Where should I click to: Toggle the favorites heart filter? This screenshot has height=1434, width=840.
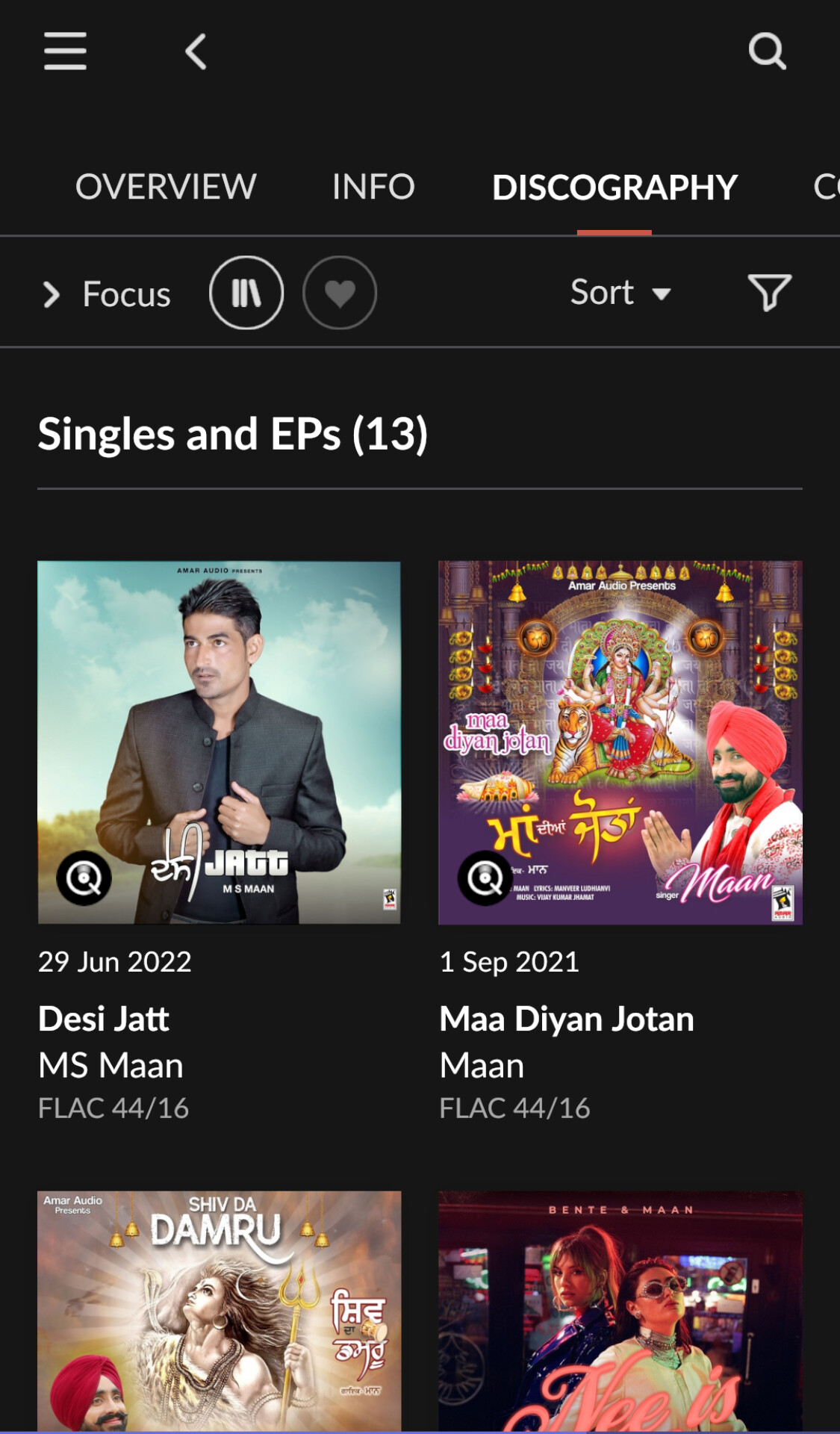340,293
